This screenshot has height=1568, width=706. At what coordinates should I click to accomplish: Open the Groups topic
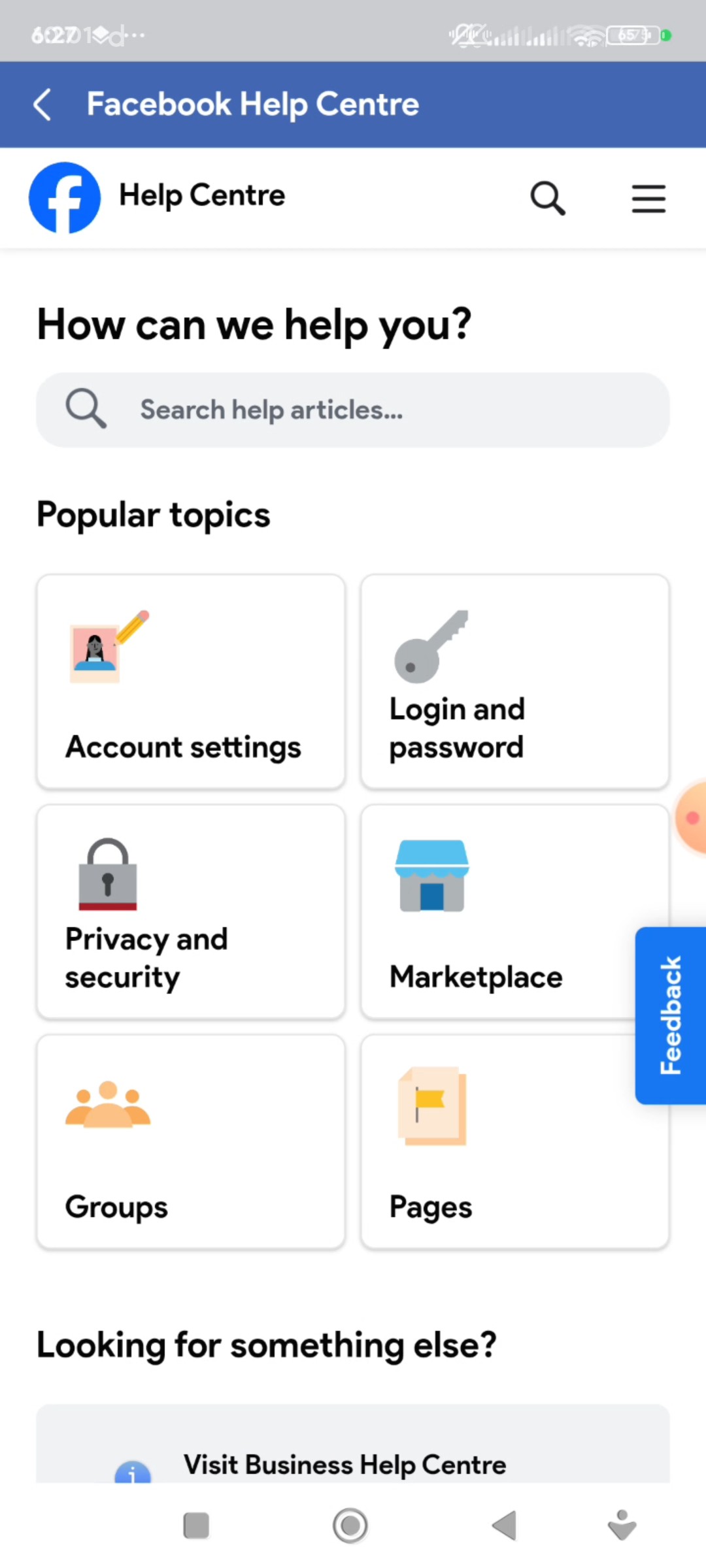[191, 1141]
